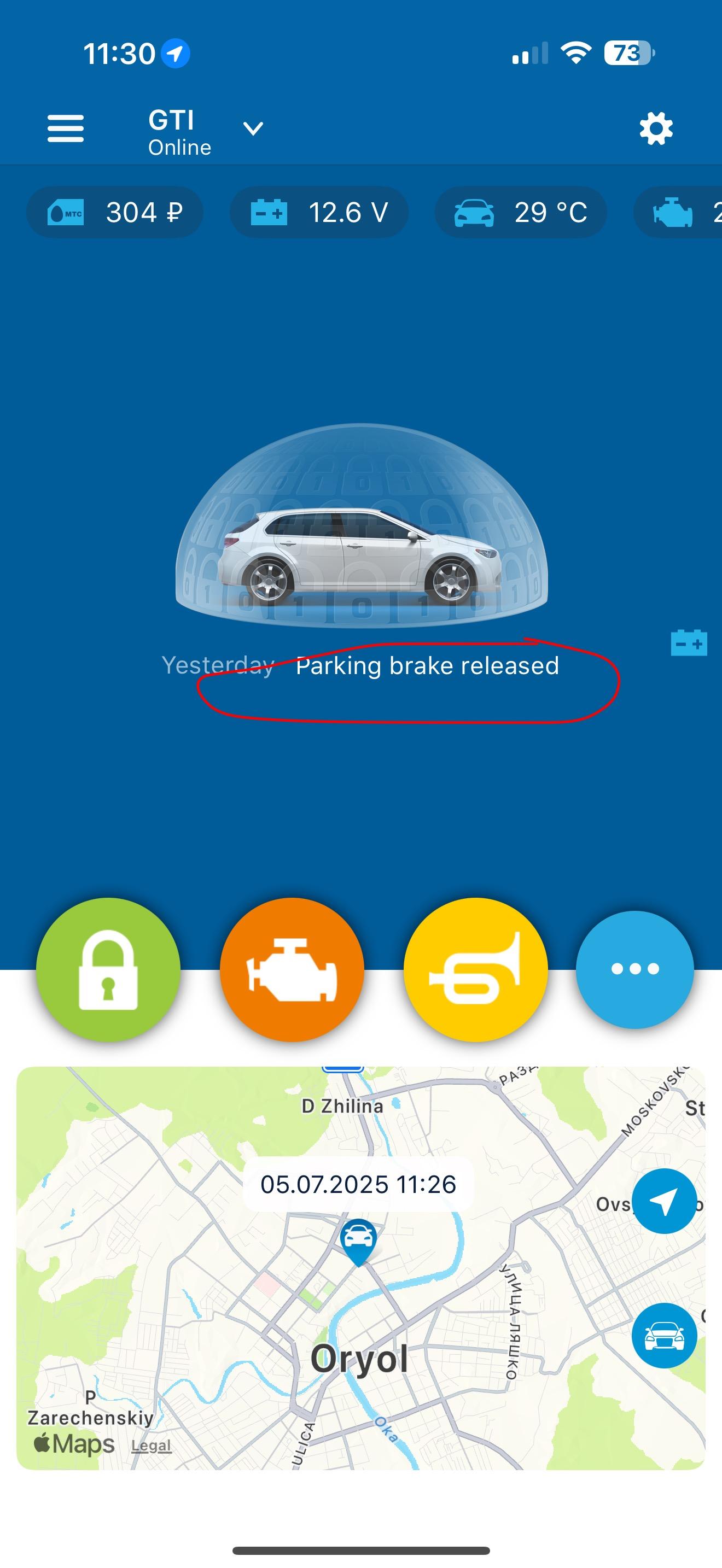Open the Parking brake released event
The width and height of the screenshot is (722, 1568).
pos(426,666)
